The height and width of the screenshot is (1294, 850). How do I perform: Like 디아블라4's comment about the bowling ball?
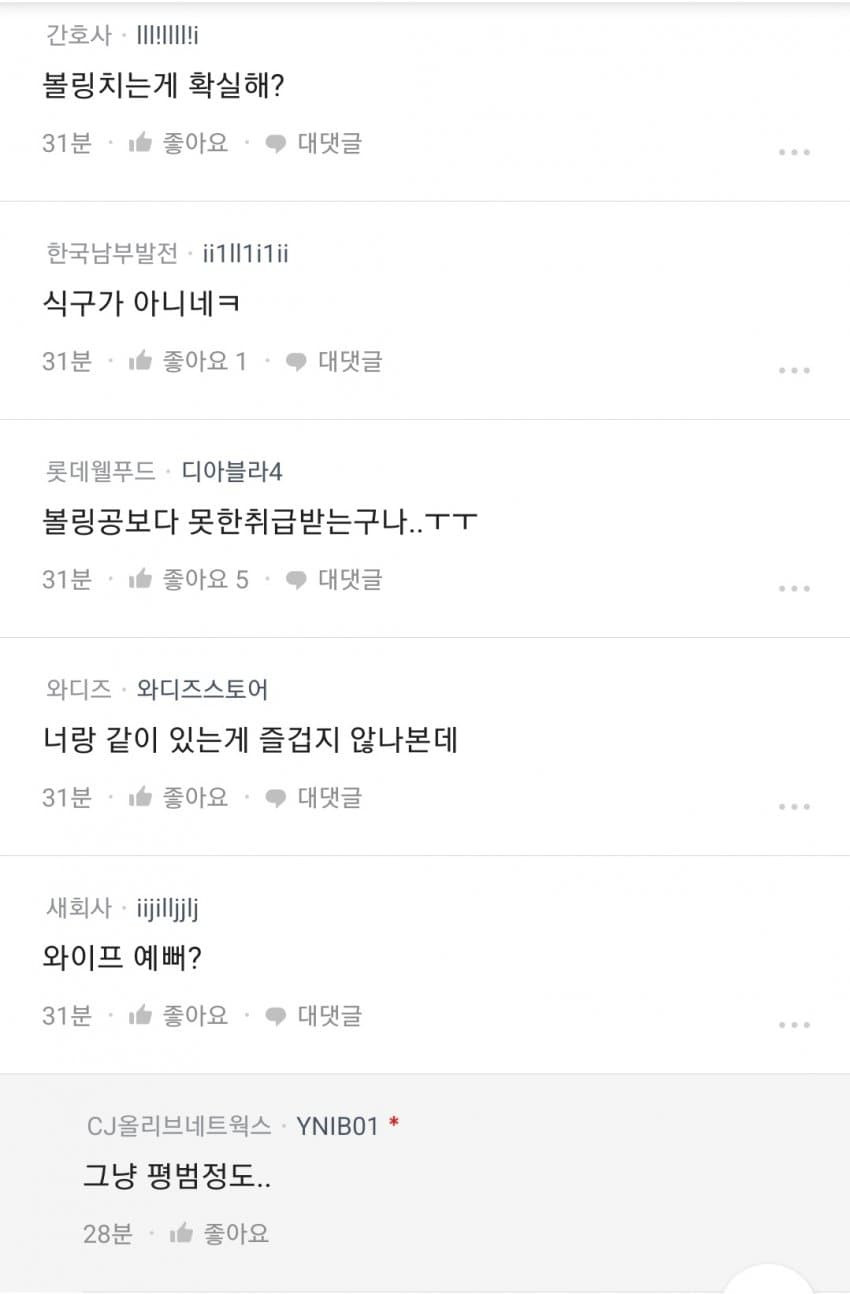(188, 579)
